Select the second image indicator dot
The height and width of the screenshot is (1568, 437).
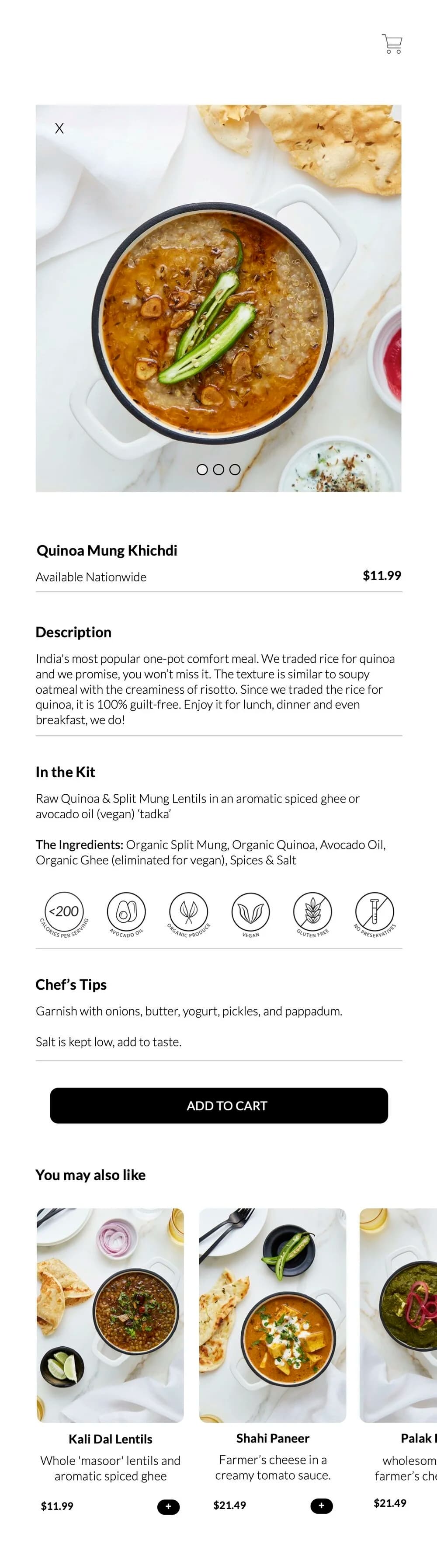point(218,469)
